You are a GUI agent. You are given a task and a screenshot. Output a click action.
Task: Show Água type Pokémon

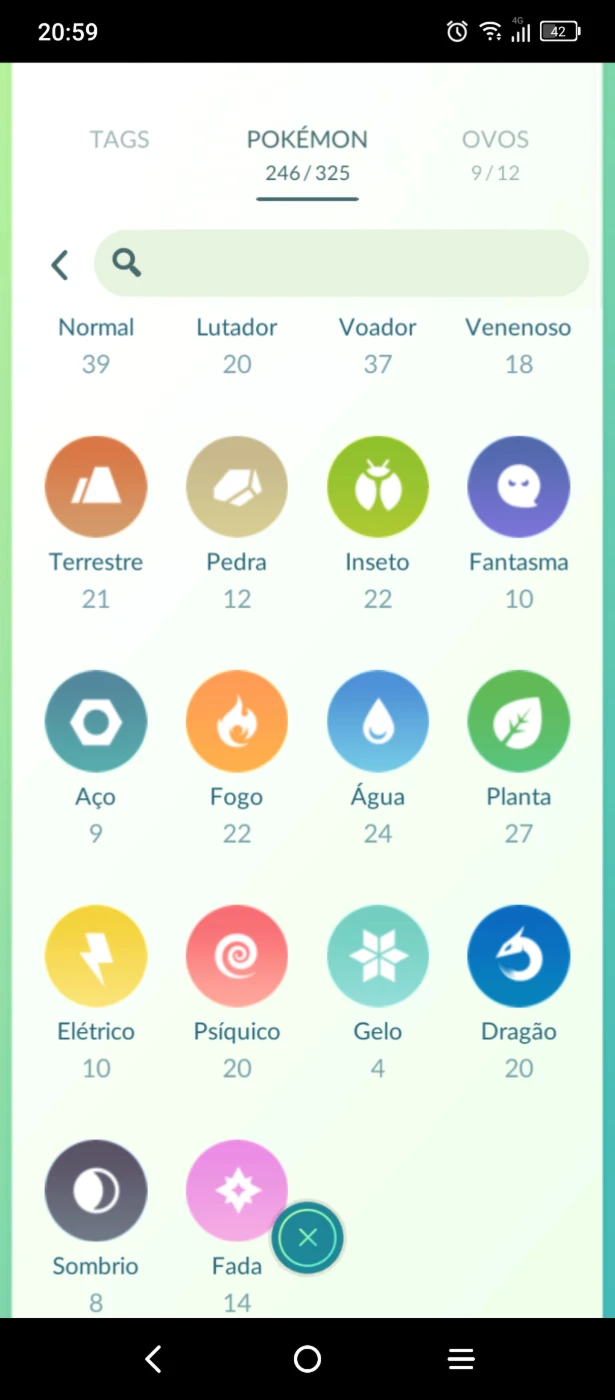coord(378,722)
